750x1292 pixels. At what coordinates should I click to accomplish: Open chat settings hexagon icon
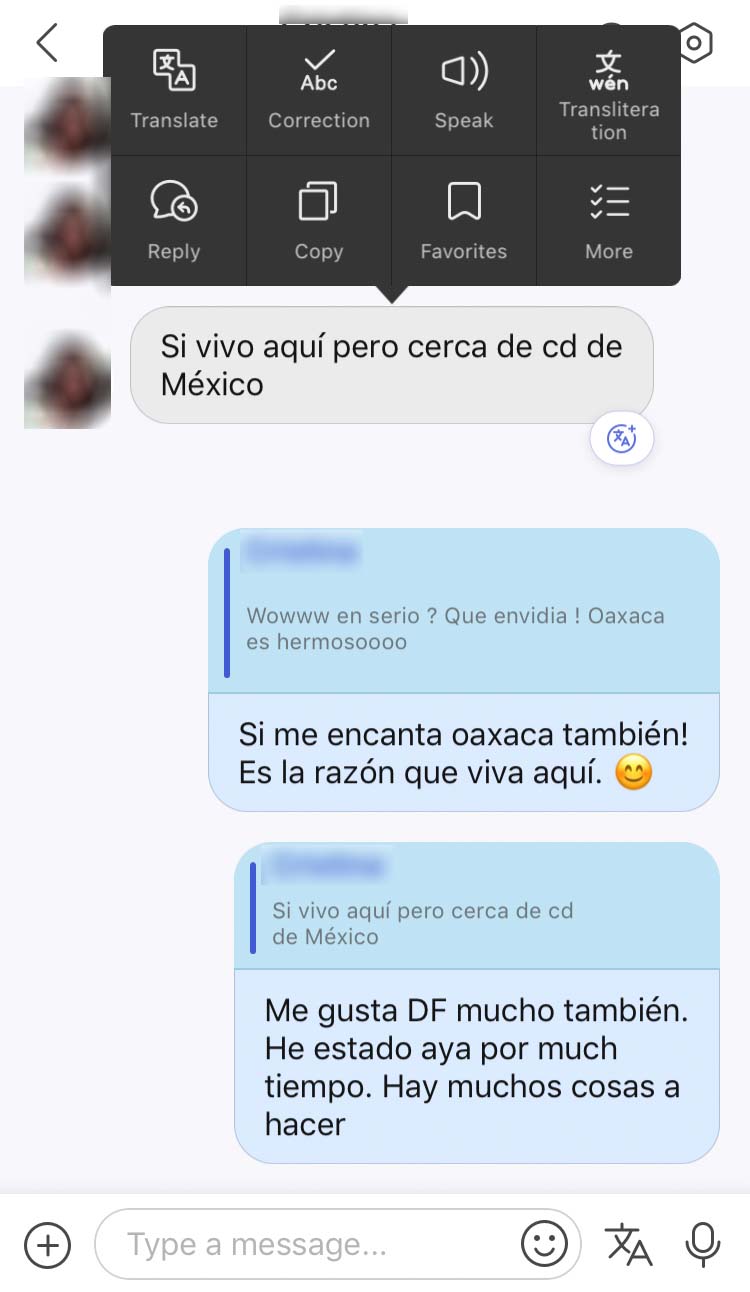point(695,43)
